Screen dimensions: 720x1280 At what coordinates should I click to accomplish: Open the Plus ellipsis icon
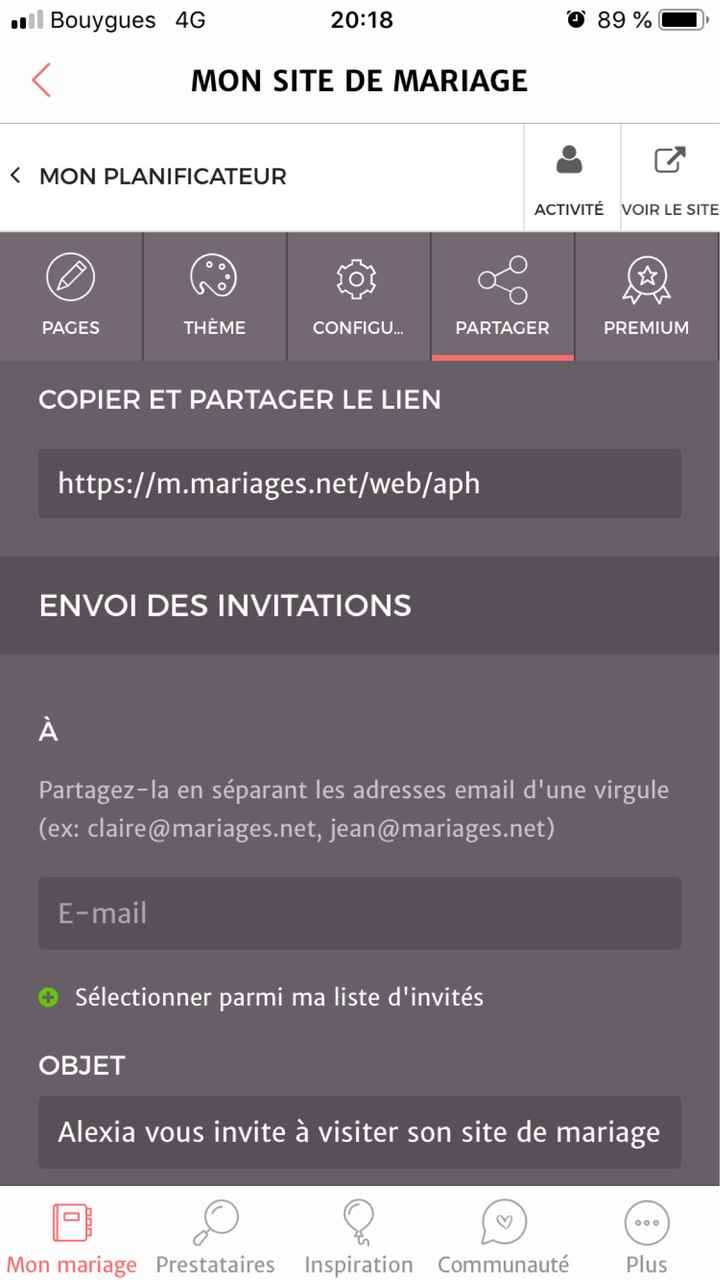click(x=646, y=1222)
